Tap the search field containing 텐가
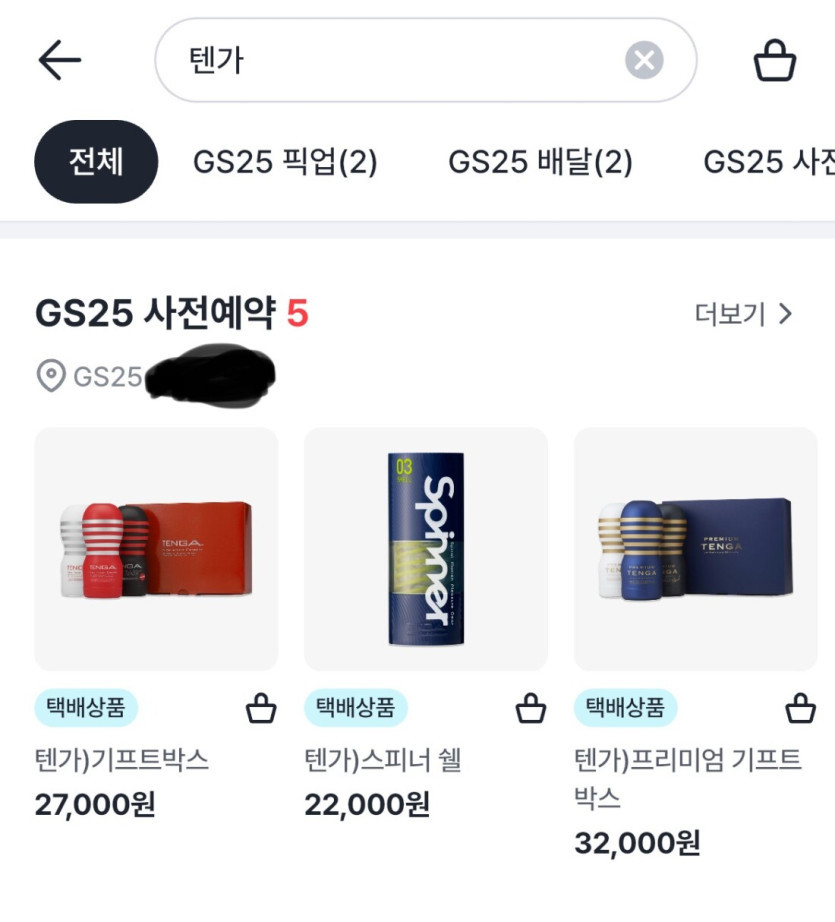The height and width of the screenshot is (922, 835). pyautogui.click(x=390, y=61)
